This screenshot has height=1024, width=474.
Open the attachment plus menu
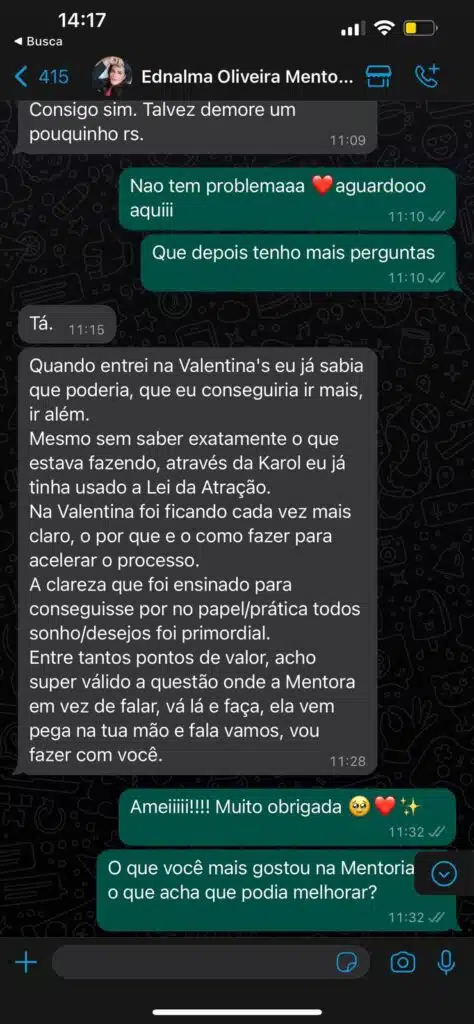point(25,961)
